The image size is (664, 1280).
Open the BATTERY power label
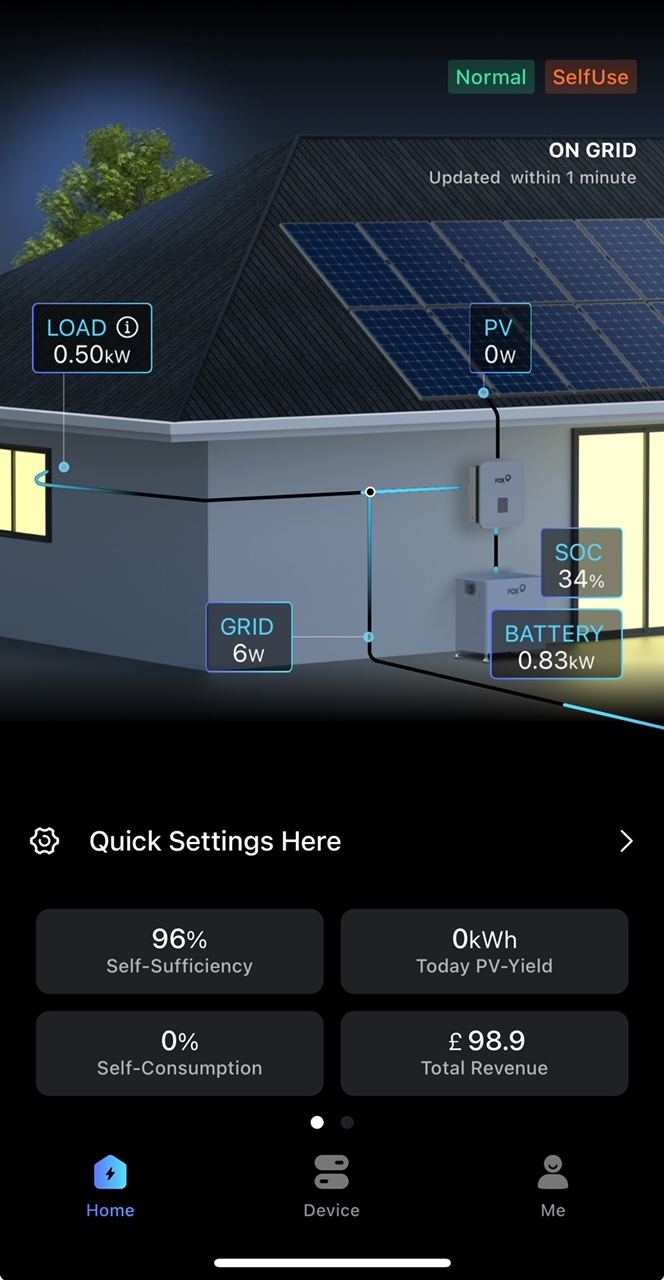tap(556, 645)
